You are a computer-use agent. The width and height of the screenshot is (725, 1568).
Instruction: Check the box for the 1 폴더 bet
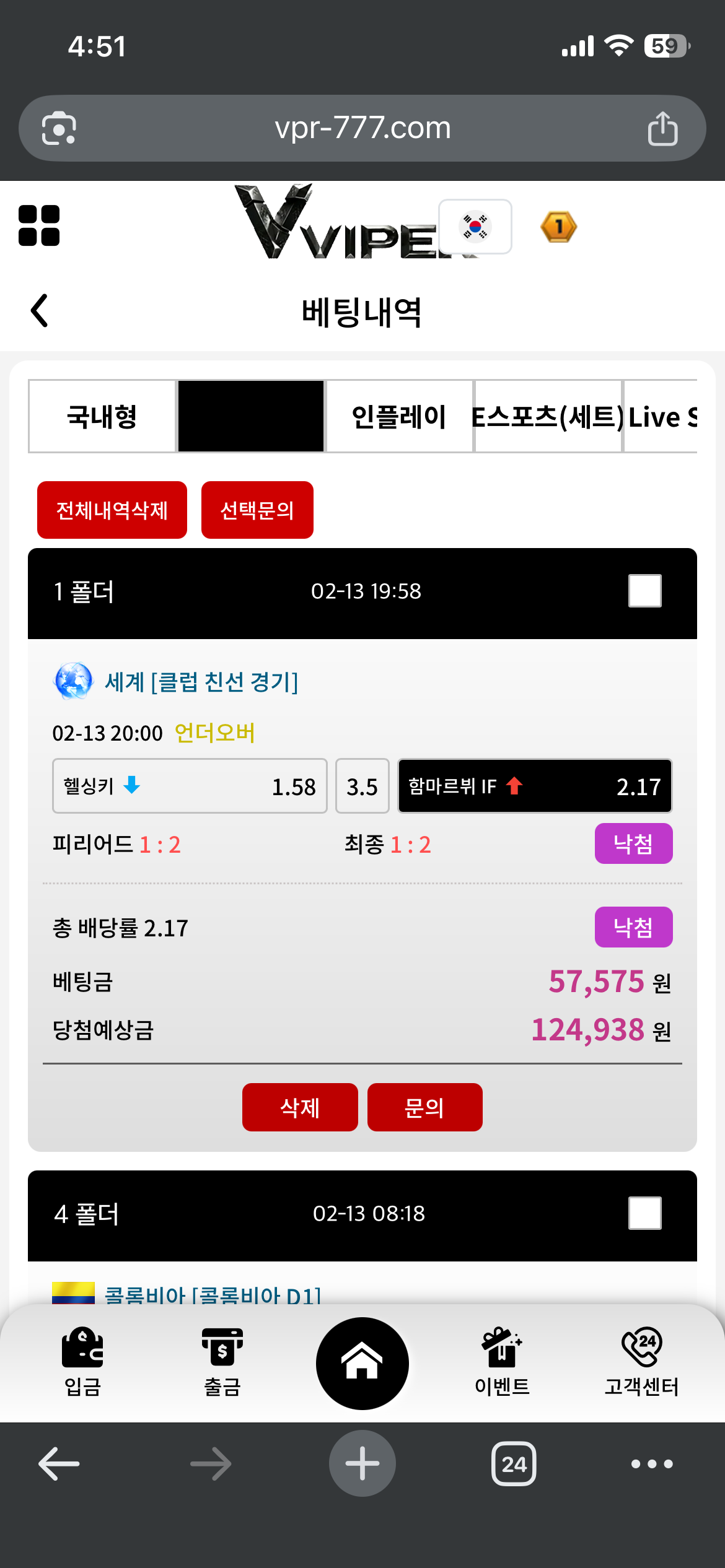644,591
